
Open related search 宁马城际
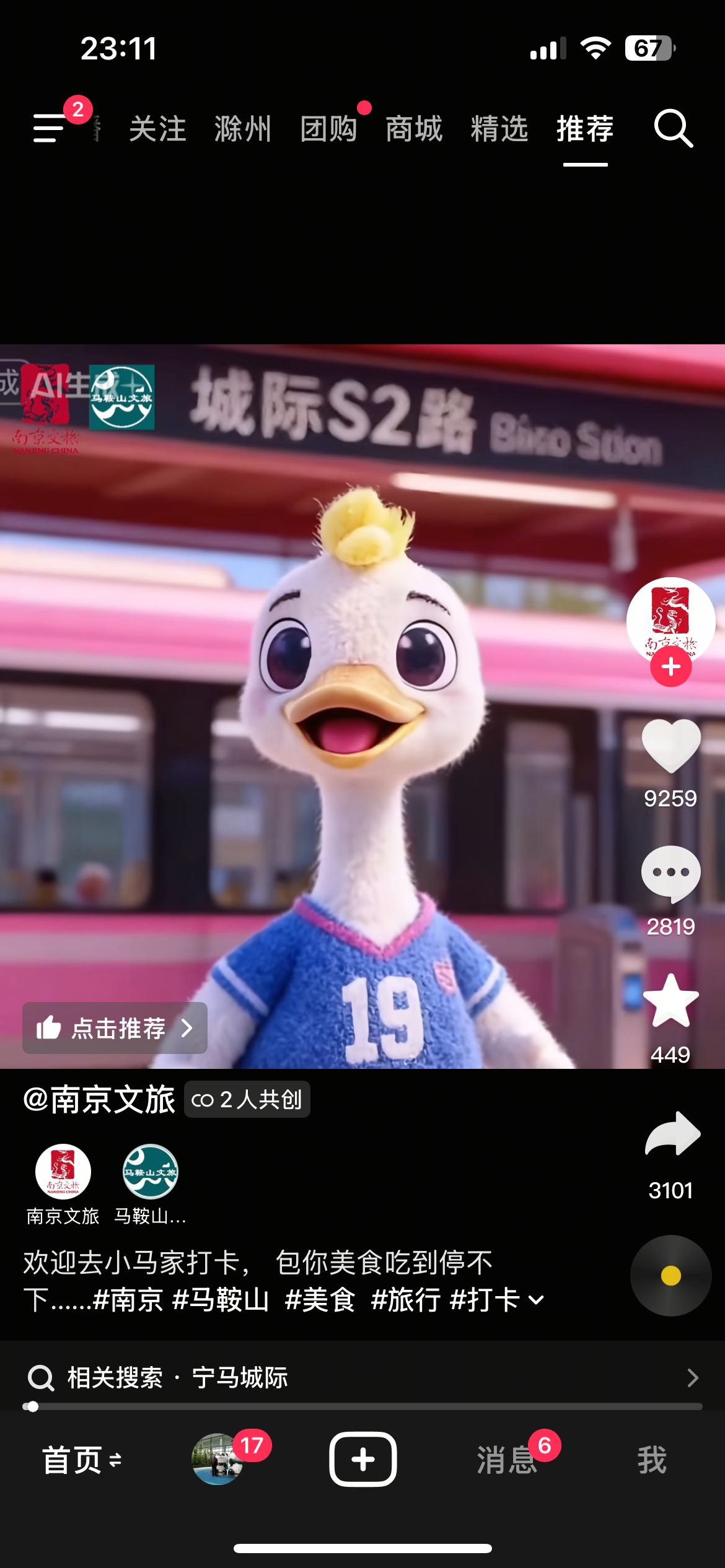click(362, 1378)
